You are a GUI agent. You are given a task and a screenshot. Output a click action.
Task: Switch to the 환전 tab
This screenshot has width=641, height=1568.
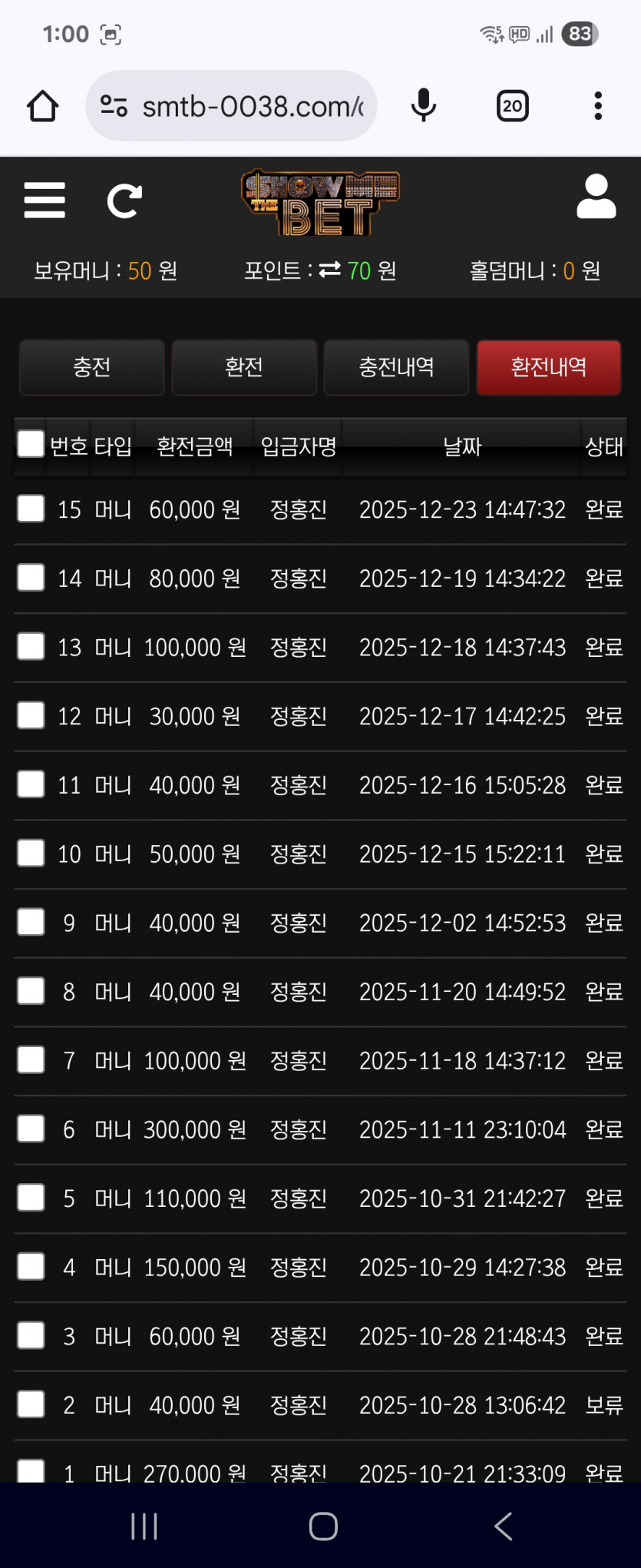[244, 367]
